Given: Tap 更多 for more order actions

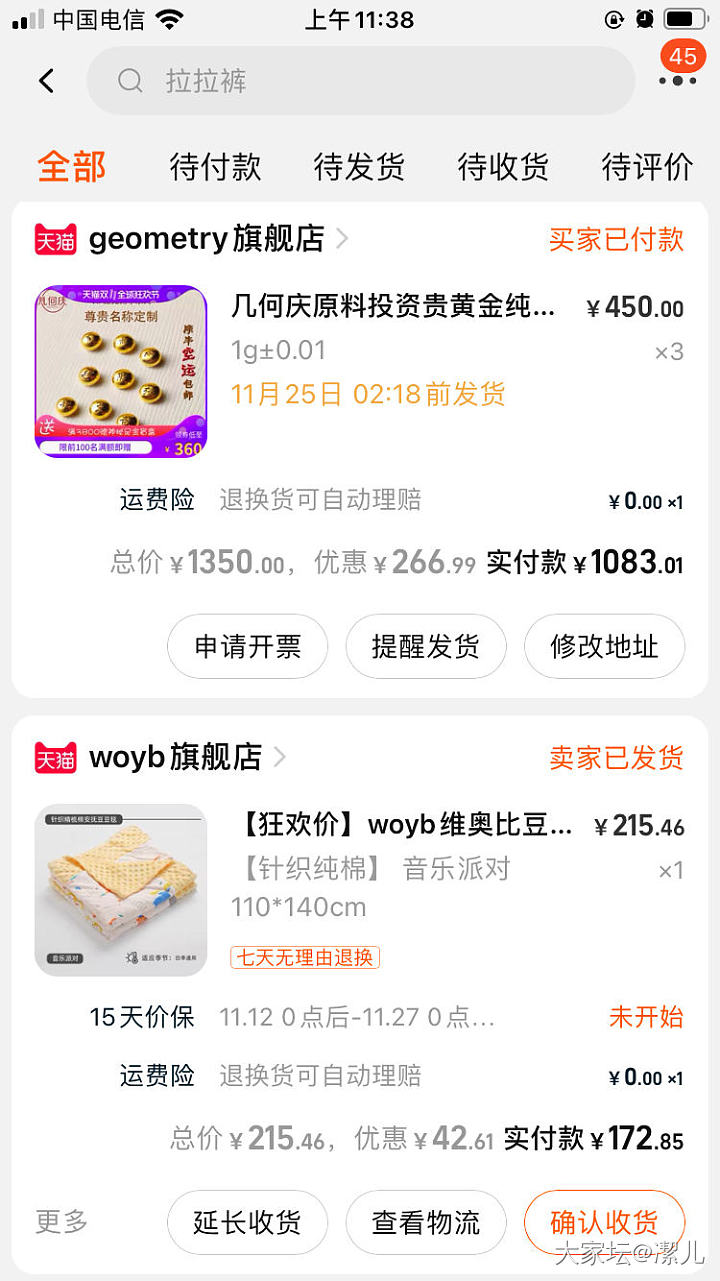Looking at the screenshot, I should (62, 1221).
